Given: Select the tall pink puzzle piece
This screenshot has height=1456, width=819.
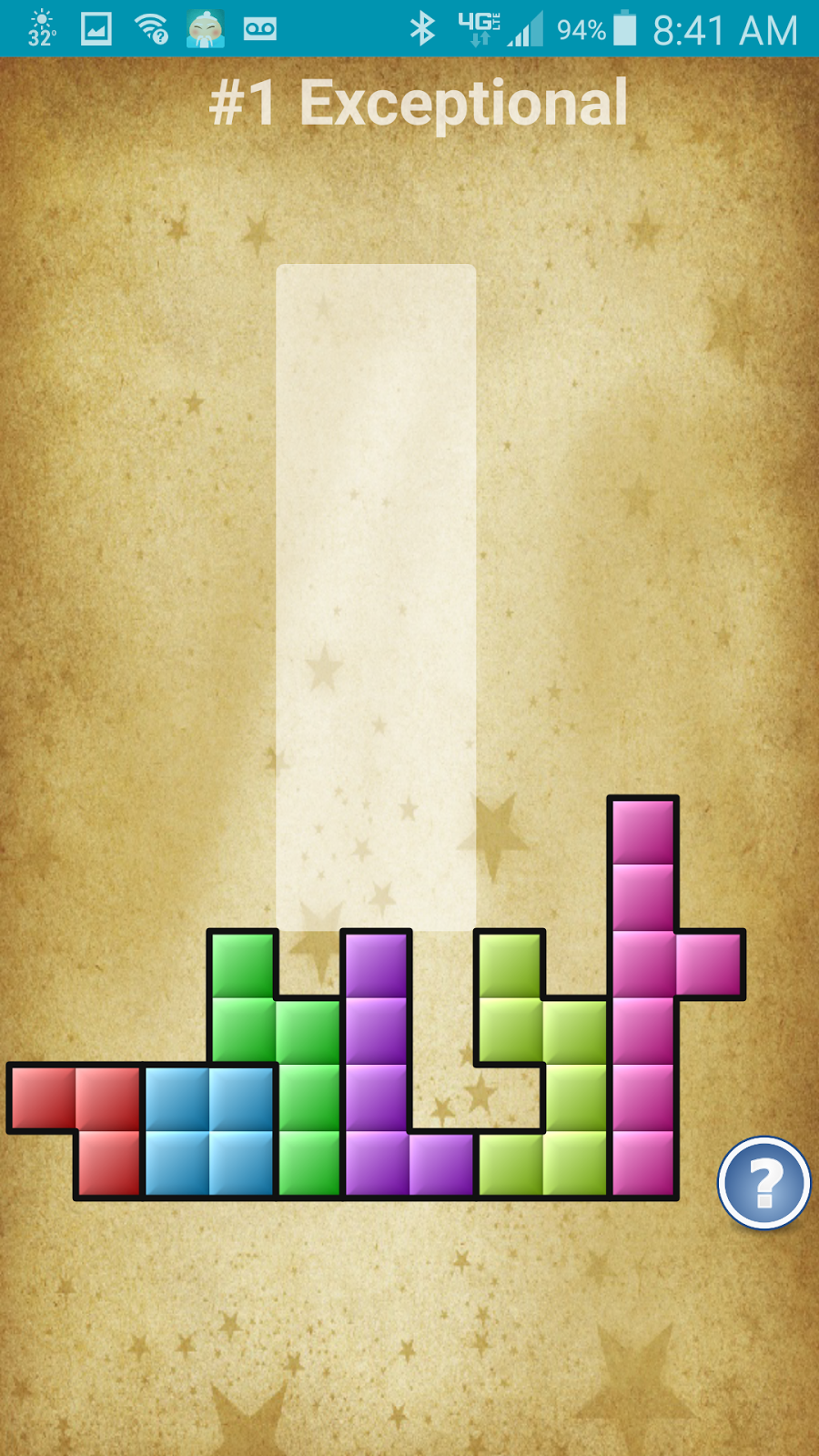Looking at the screenshot, I should [642, 1001].
